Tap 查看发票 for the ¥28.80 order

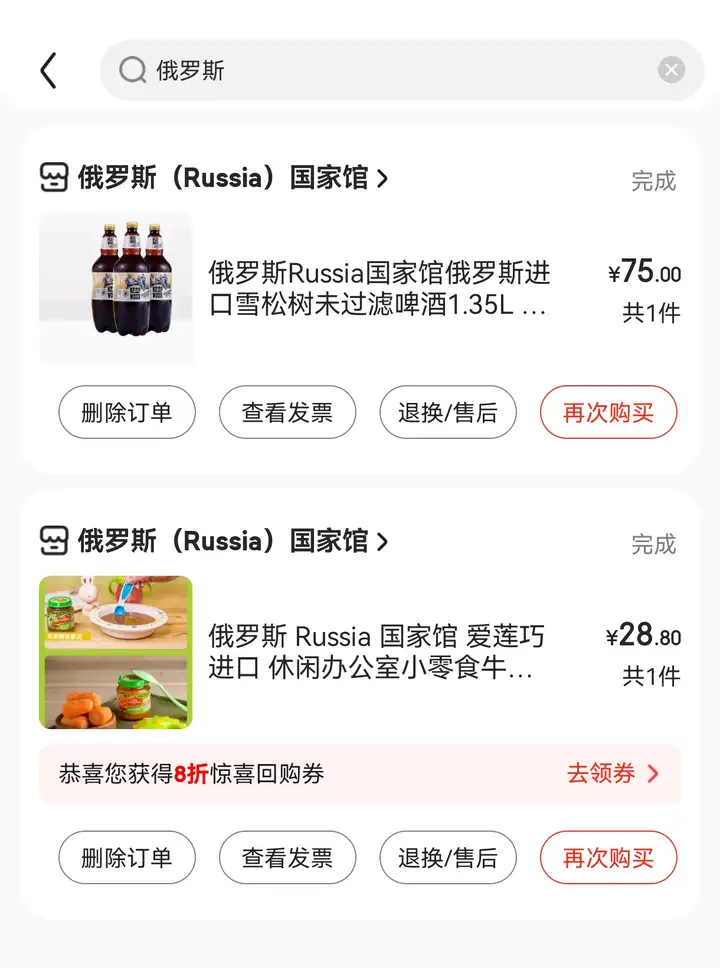287,857
